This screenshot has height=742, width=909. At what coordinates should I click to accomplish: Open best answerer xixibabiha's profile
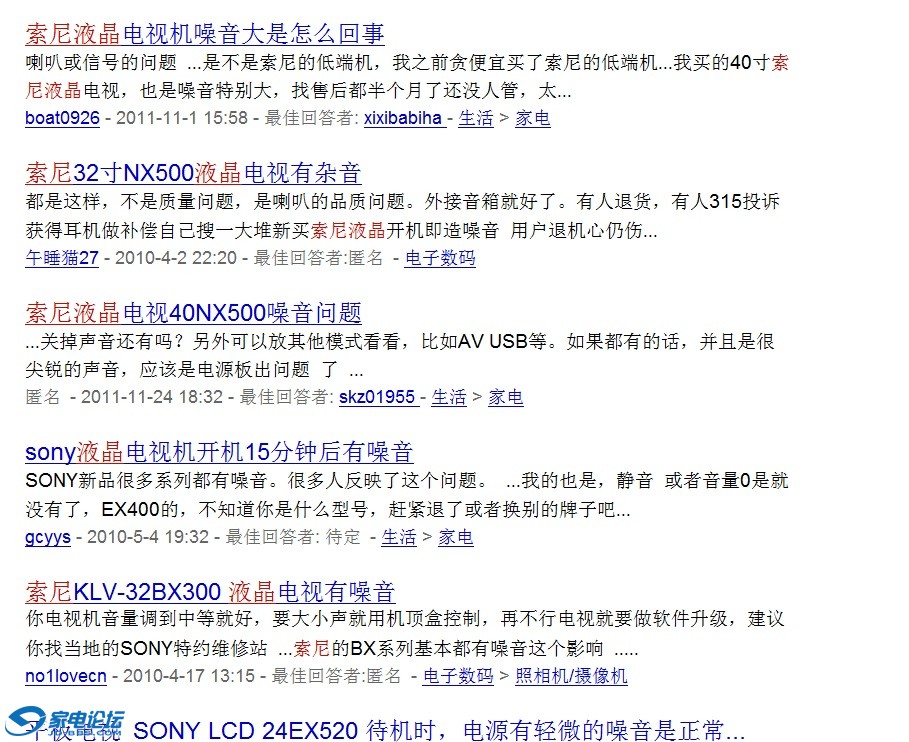pyautogui.click(x=402, y=118)
